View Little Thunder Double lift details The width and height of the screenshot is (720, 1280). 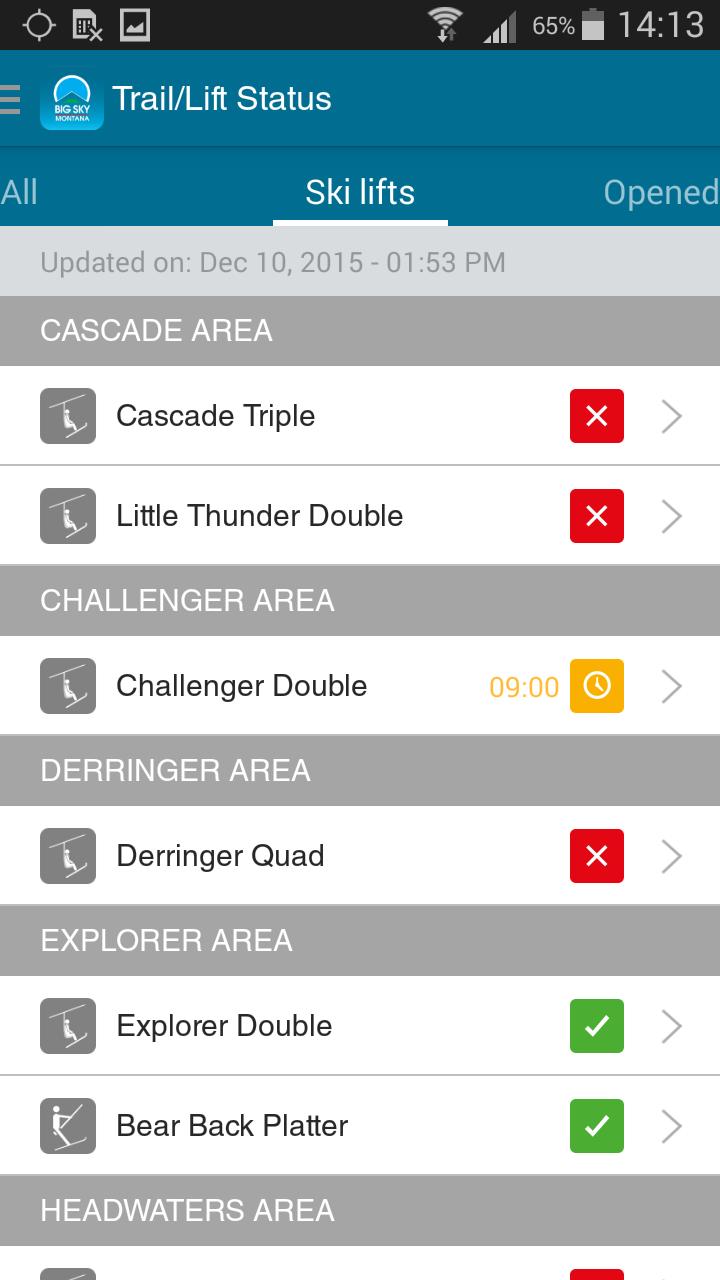(360, 516)
